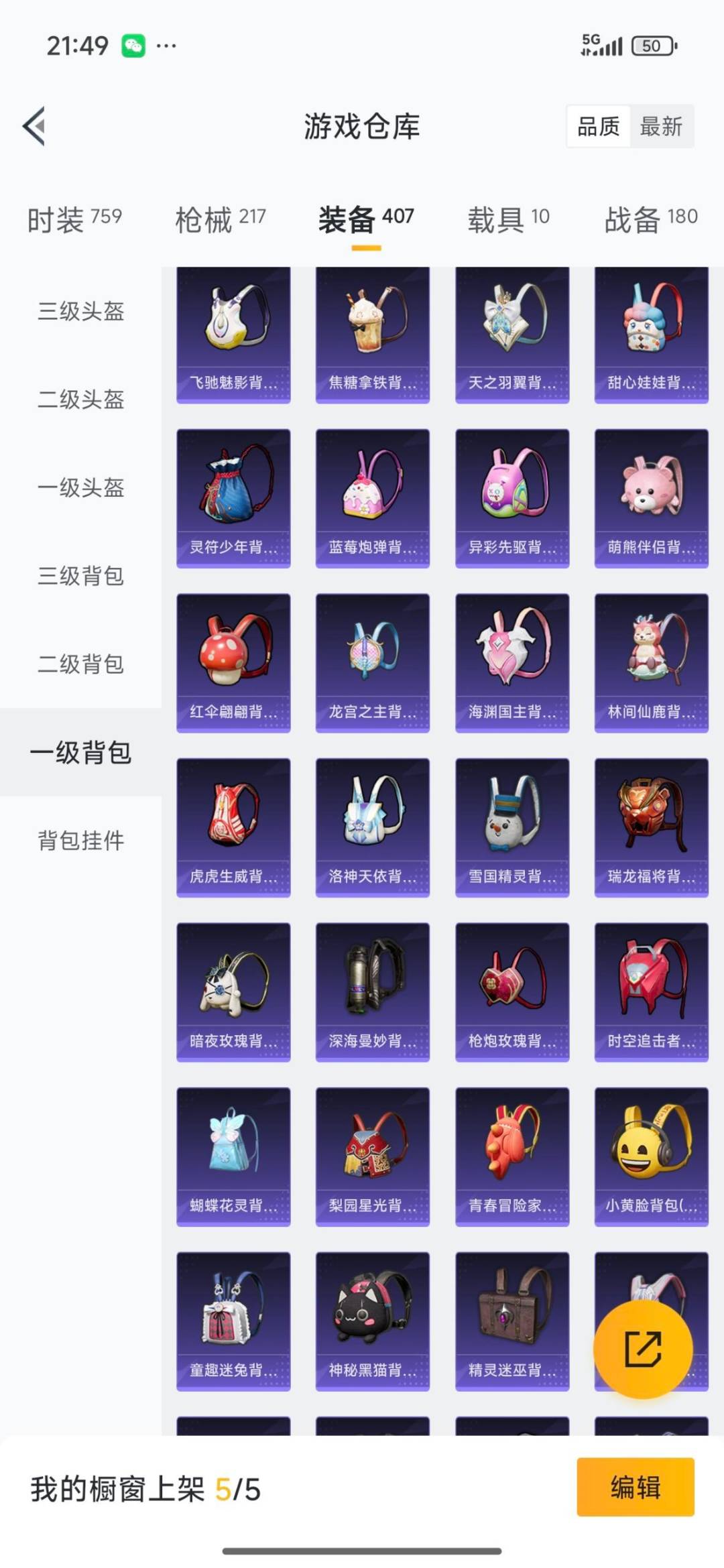Select the 神秘黑猫背包 item

[373, 1319]
